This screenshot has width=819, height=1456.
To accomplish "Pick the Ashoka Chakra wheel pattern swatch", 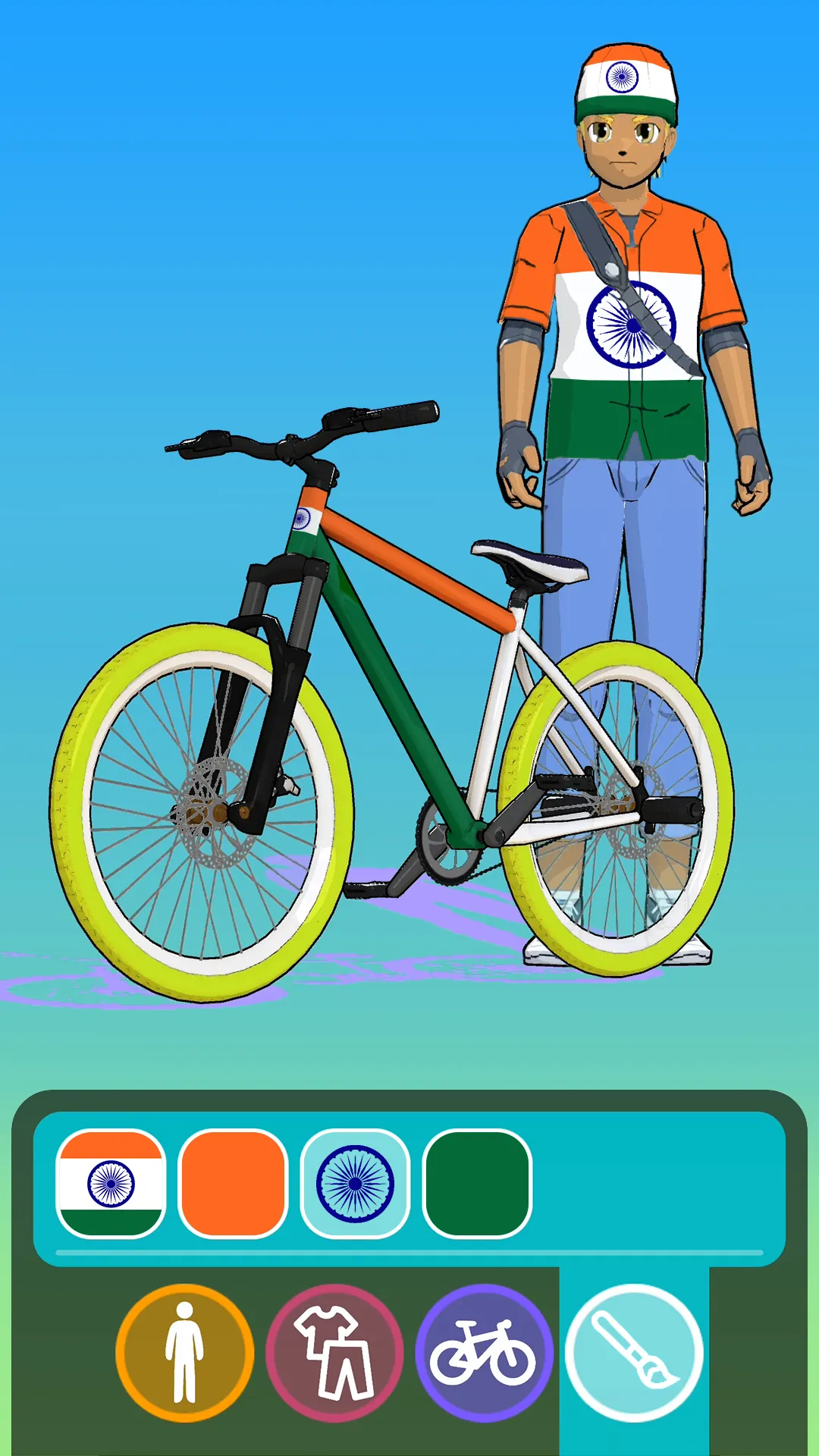I will point(355,1183).
